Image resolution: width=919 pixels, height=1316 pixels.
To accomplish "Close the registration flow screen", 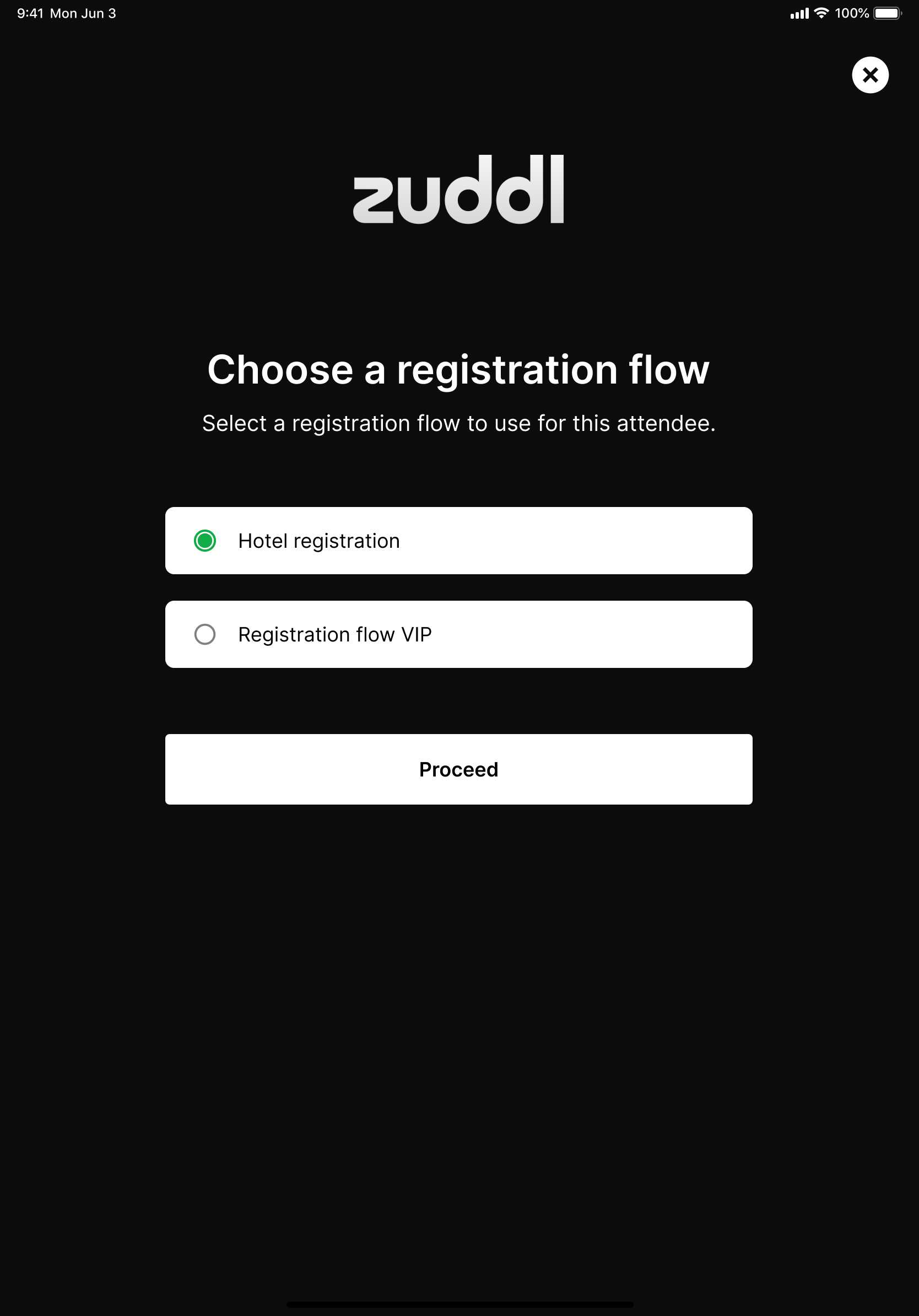I will 870,75.
